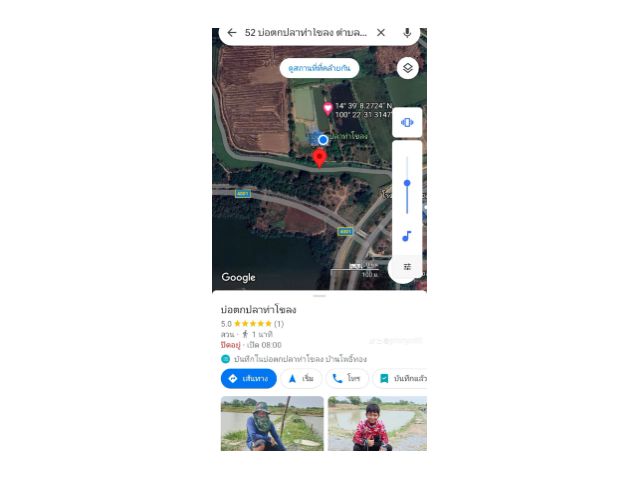Go back from the search result

click(x=232, y=33)
